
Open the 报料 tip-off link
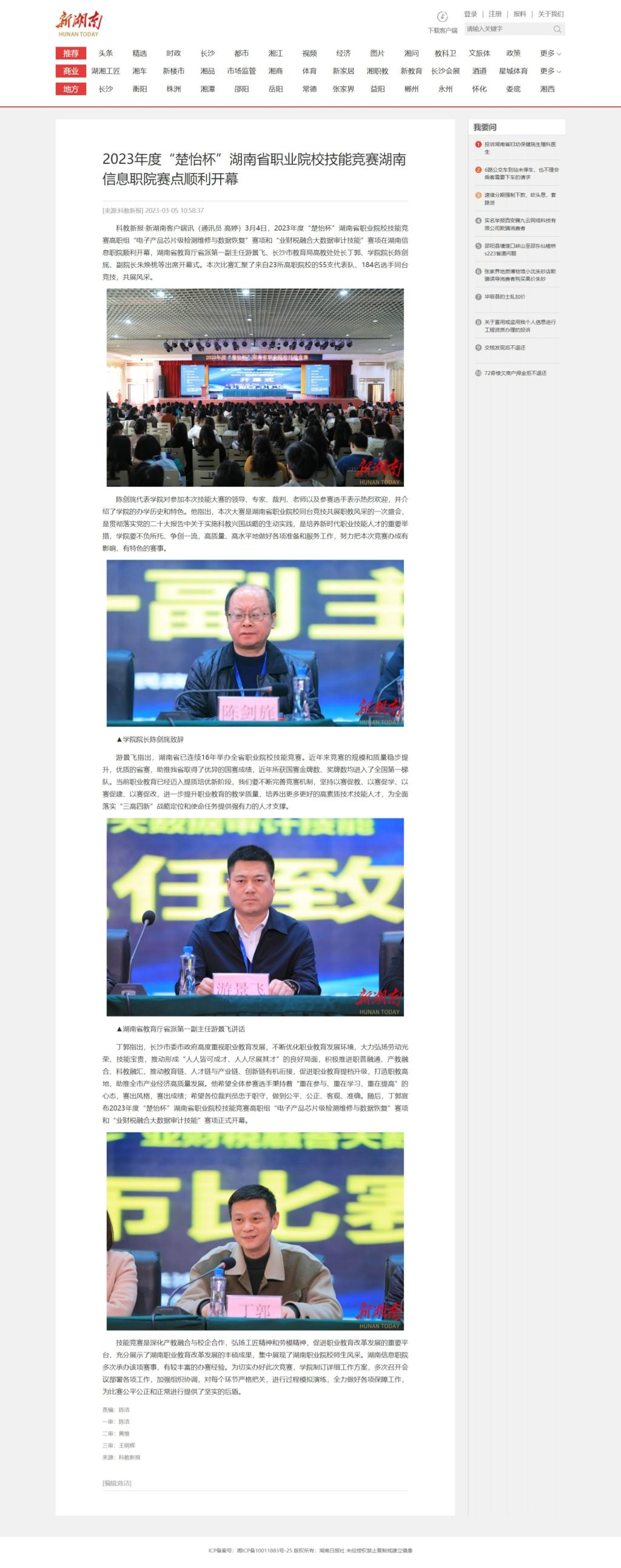[x=520, y=14]
